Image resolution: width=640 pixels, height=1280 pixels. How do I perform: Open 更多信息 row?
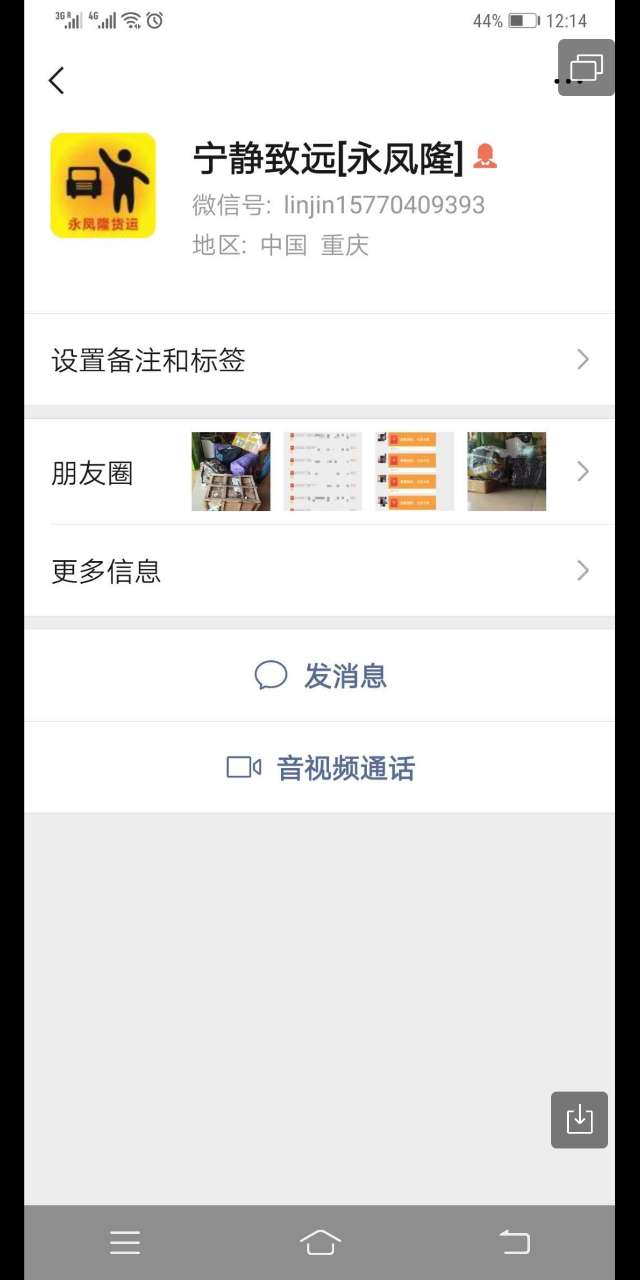click(x=319, y=571)
